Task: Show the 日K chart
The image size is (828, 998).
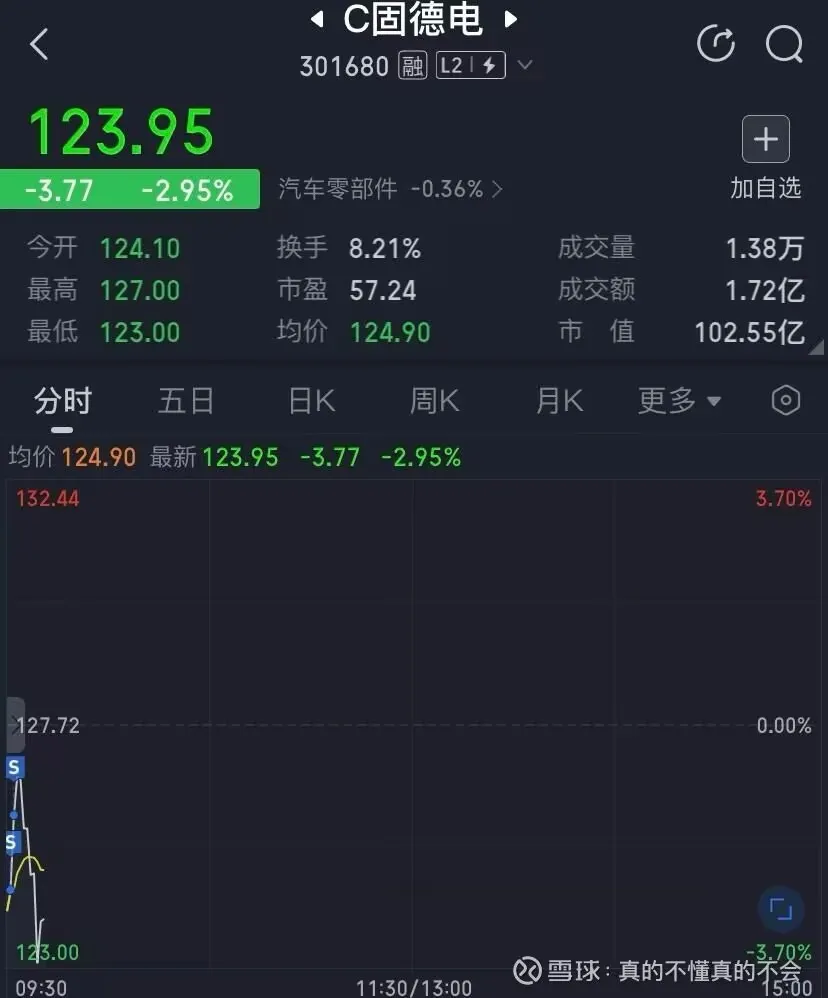Action: point(311,401)
